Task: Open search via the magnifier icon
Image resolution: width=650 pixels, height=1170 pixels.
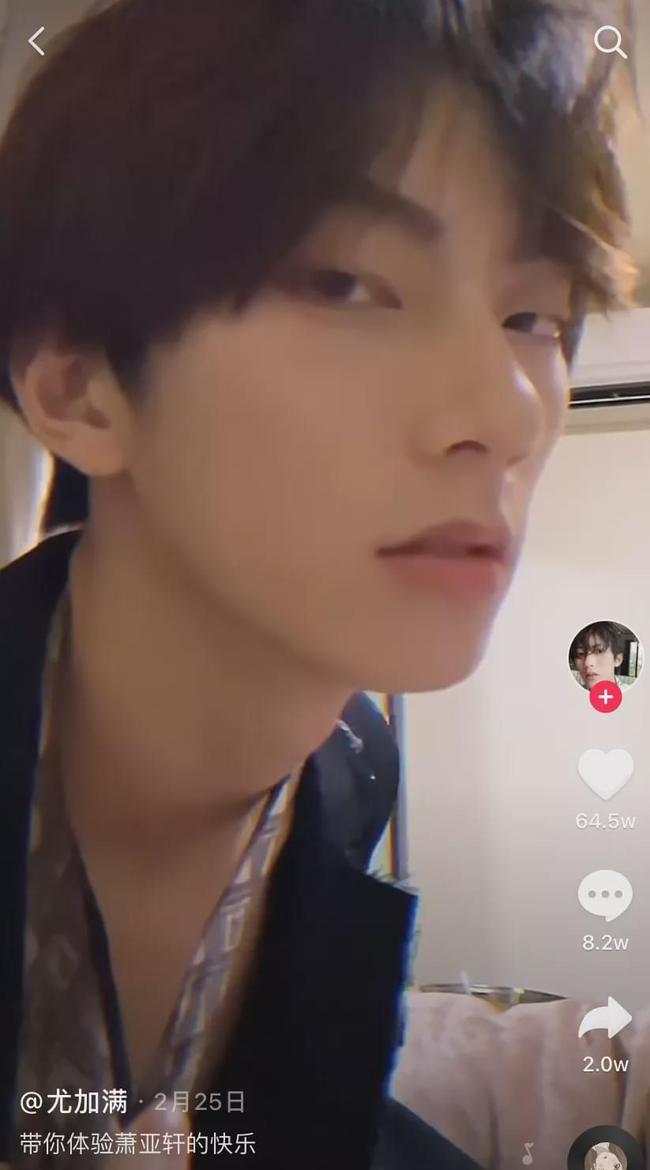Action: (609, 41)
